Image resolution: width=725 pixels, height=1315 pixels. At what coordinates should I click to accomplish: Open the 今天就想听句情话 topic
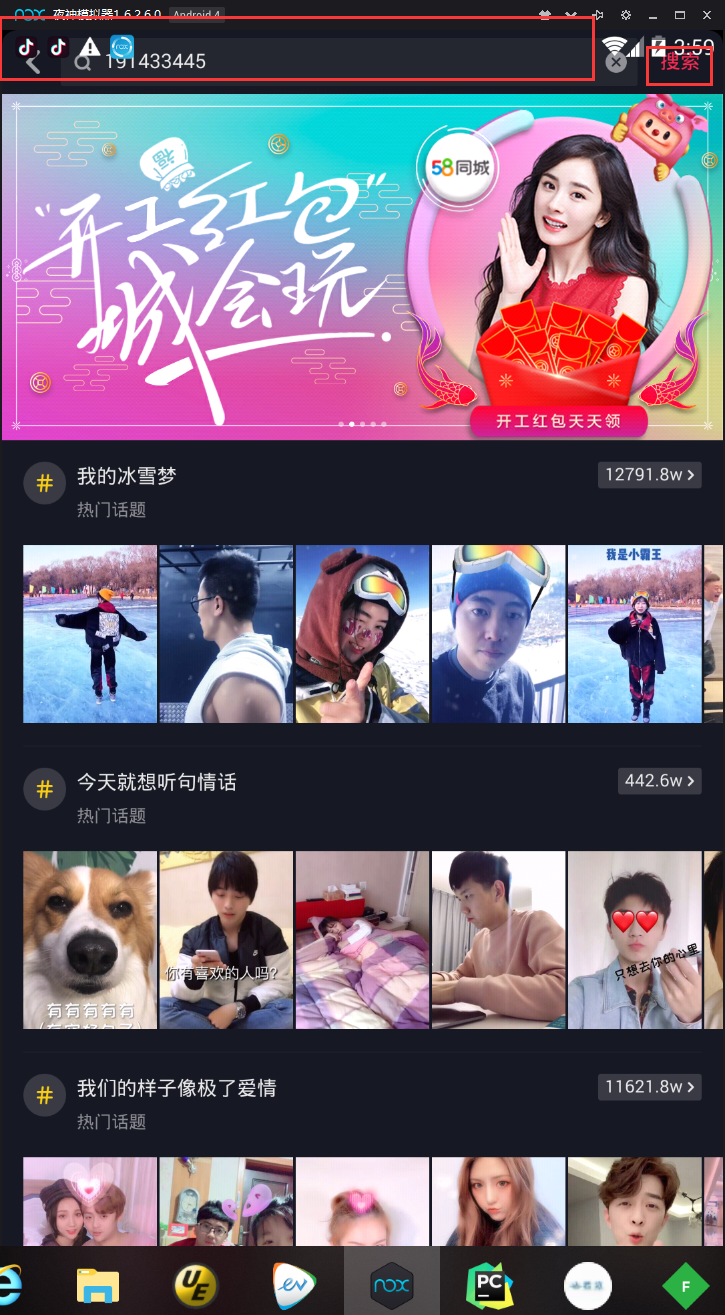(x=157, y=782)
